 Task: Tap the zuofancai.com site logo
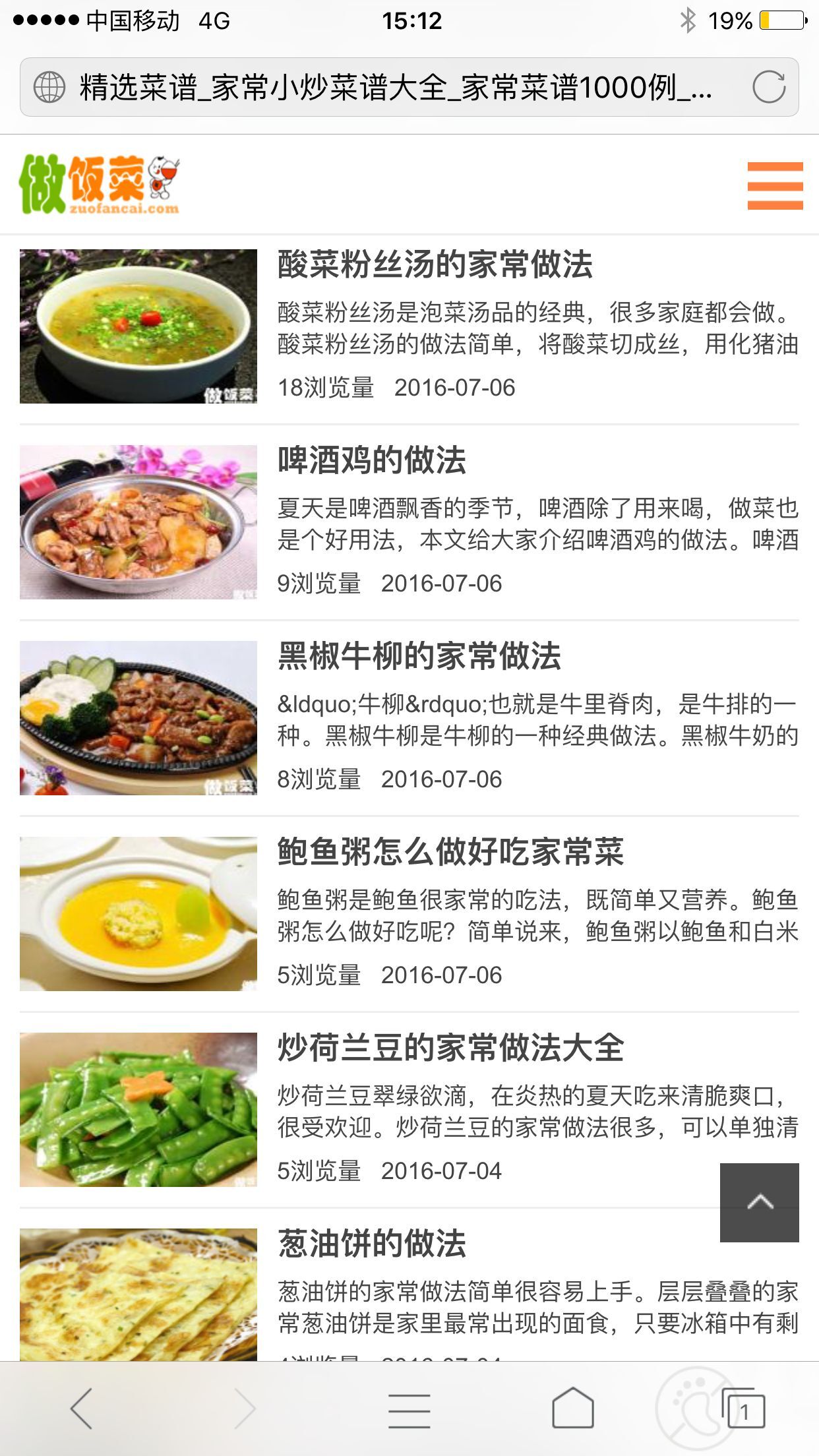pos(100,184)
